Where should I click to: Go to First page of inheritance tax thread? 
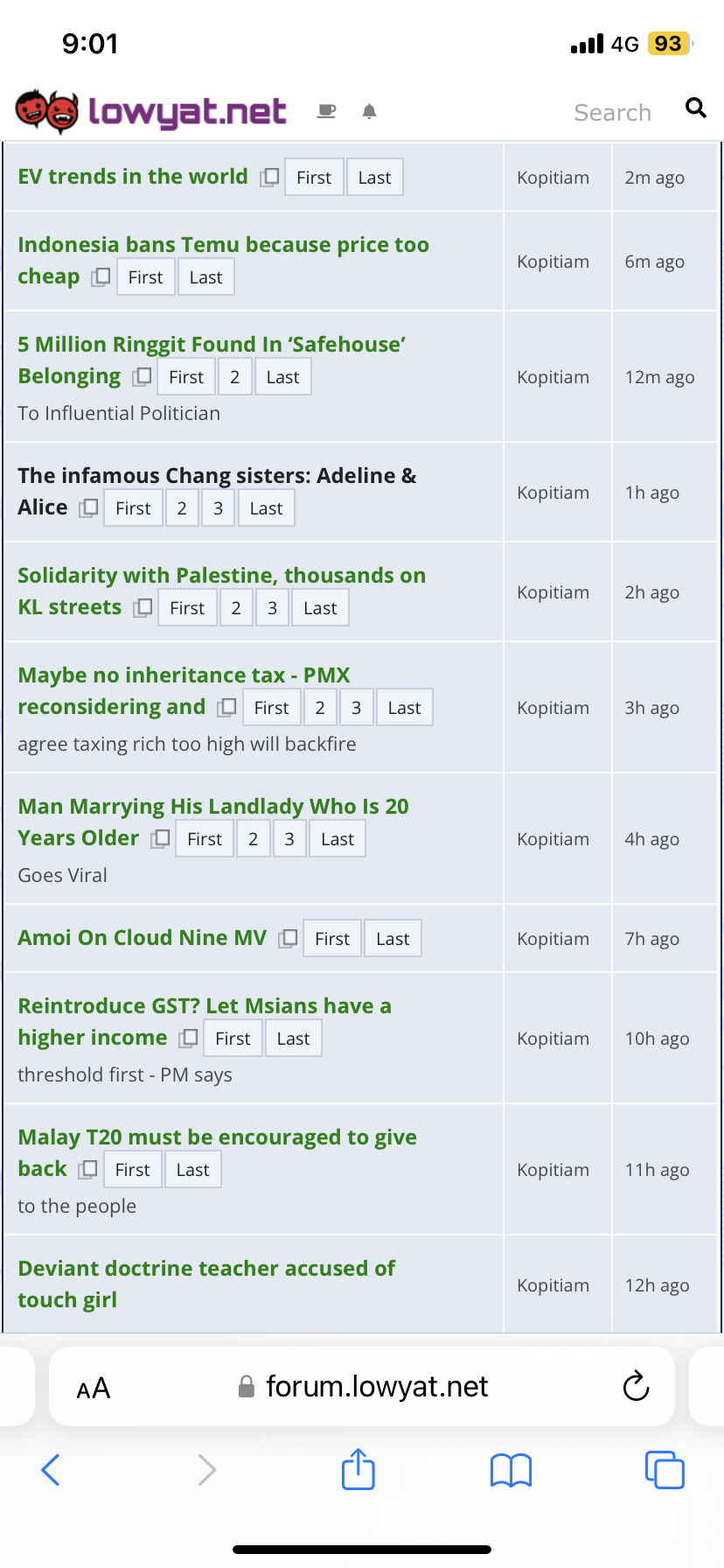coord(271,708)
